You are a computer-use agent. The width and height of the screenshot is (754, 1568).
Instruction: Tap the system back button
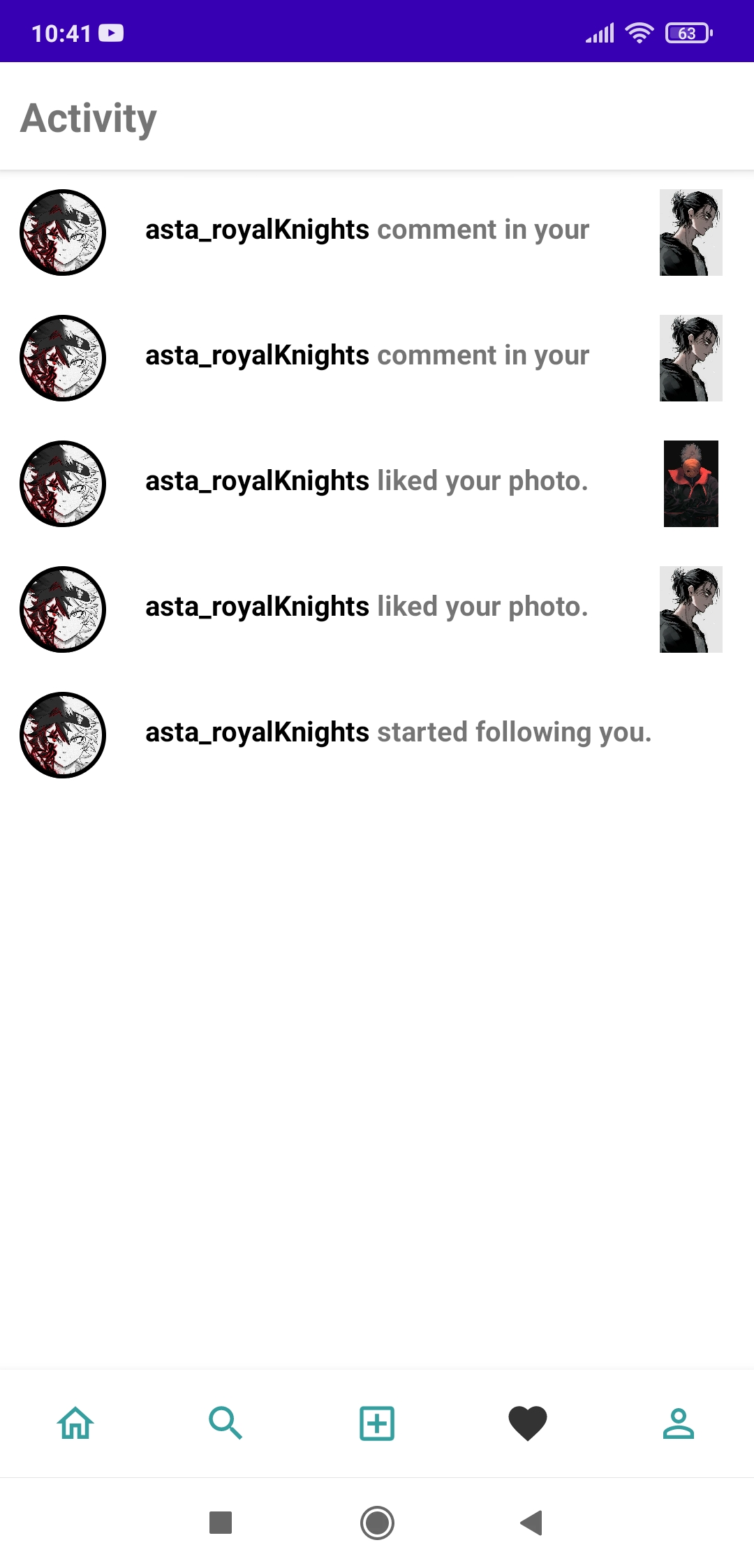(532, 1523)
